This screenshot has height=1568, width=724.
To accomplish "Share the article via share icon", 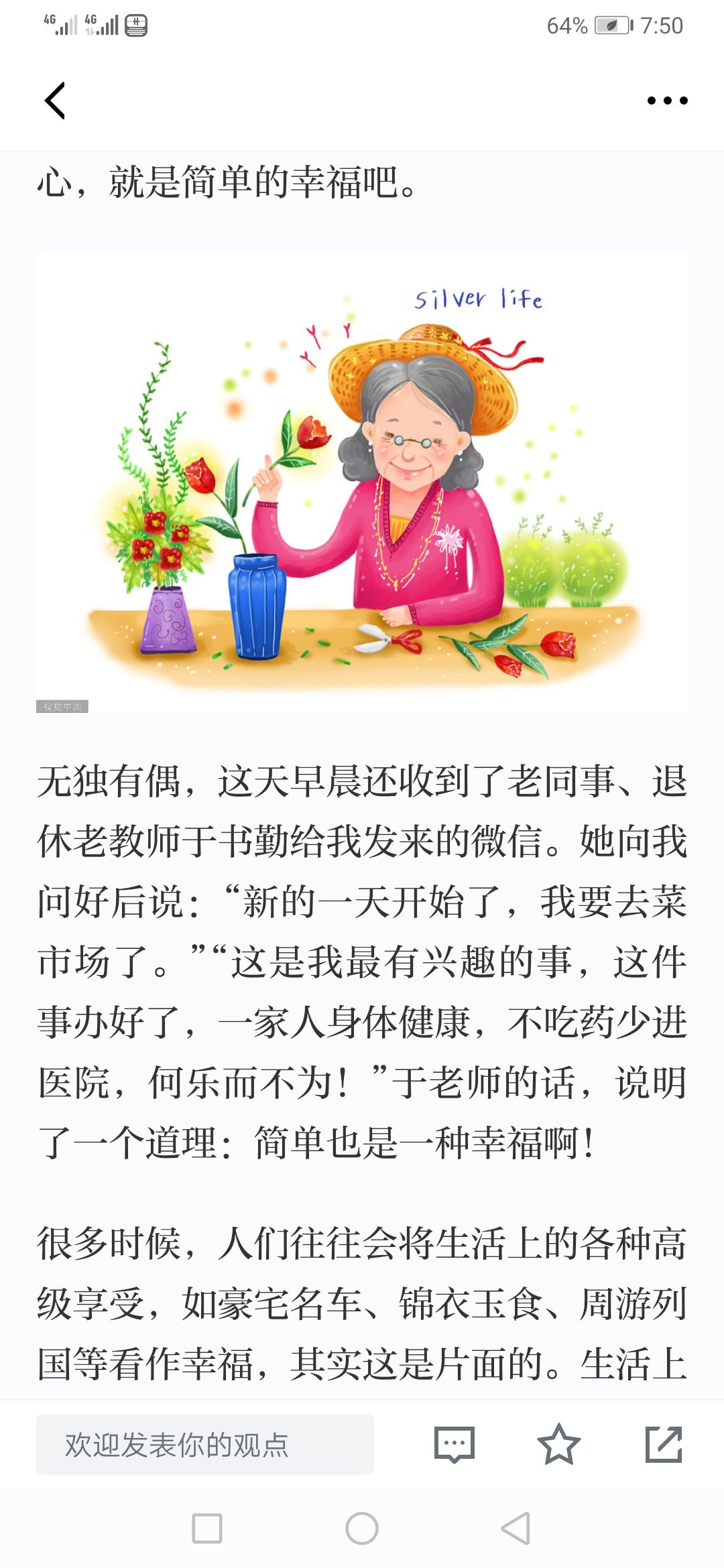I will [664, 1445].
